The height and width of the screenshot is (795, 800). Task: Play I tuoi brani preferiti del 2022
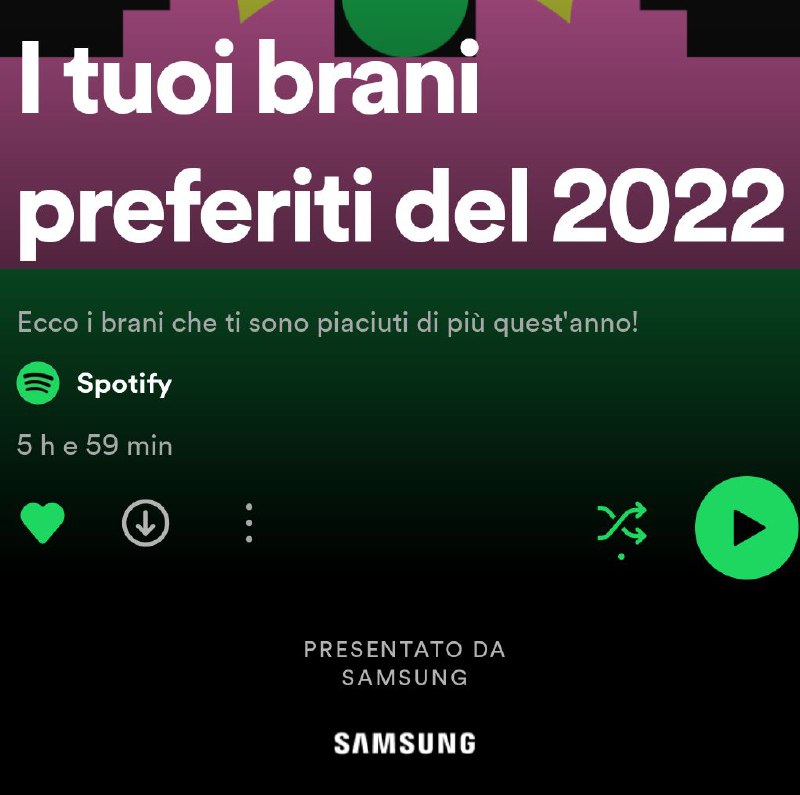pyautogui.click(x=745, y=528)
